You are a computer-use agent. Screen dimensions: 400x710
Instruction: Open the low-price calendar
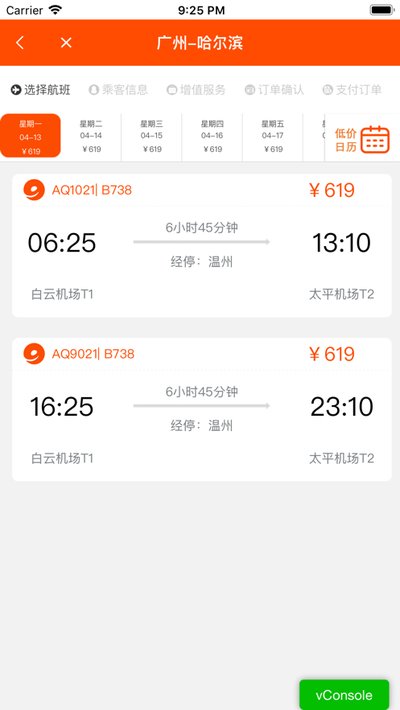362,138
